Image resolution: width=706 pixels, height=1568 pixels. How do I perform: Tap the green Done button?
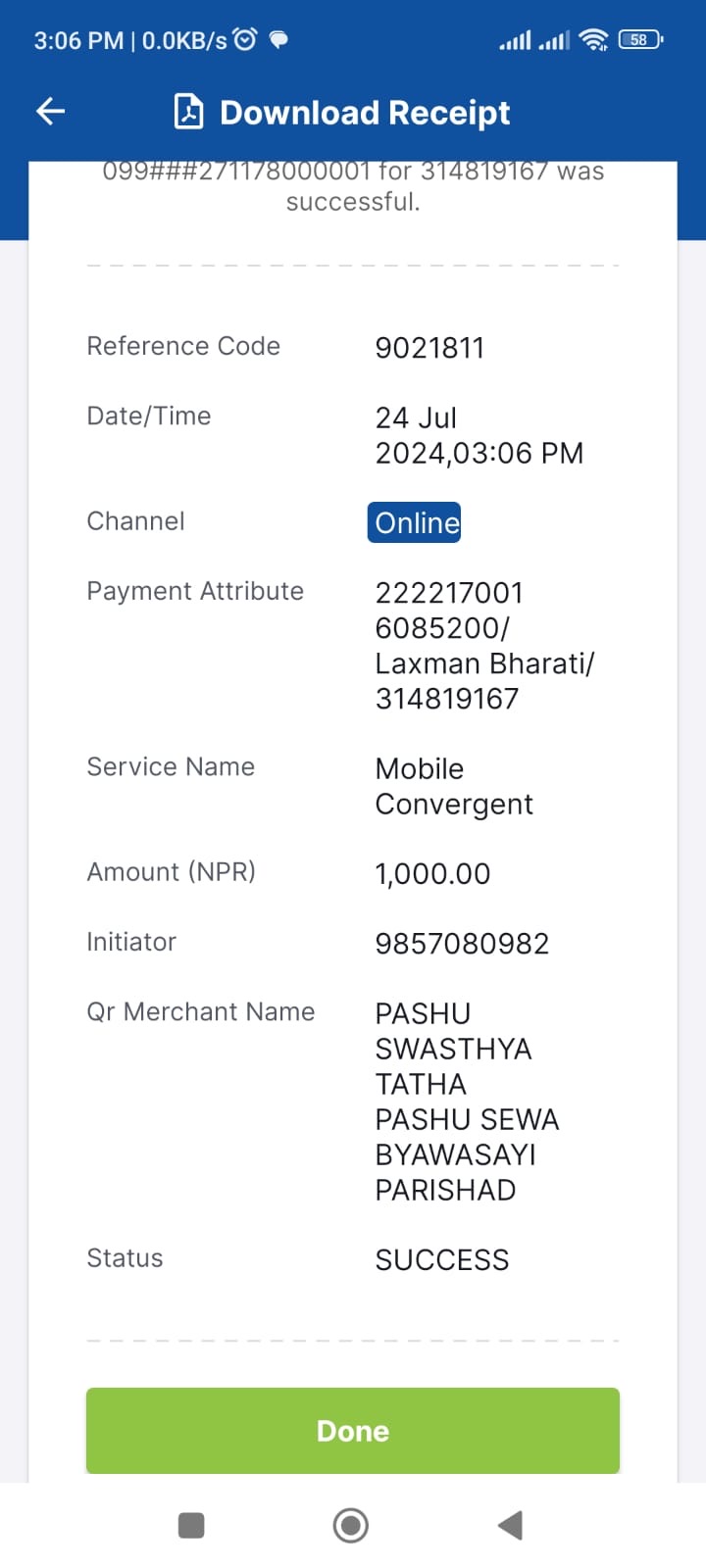[353, 1431]
